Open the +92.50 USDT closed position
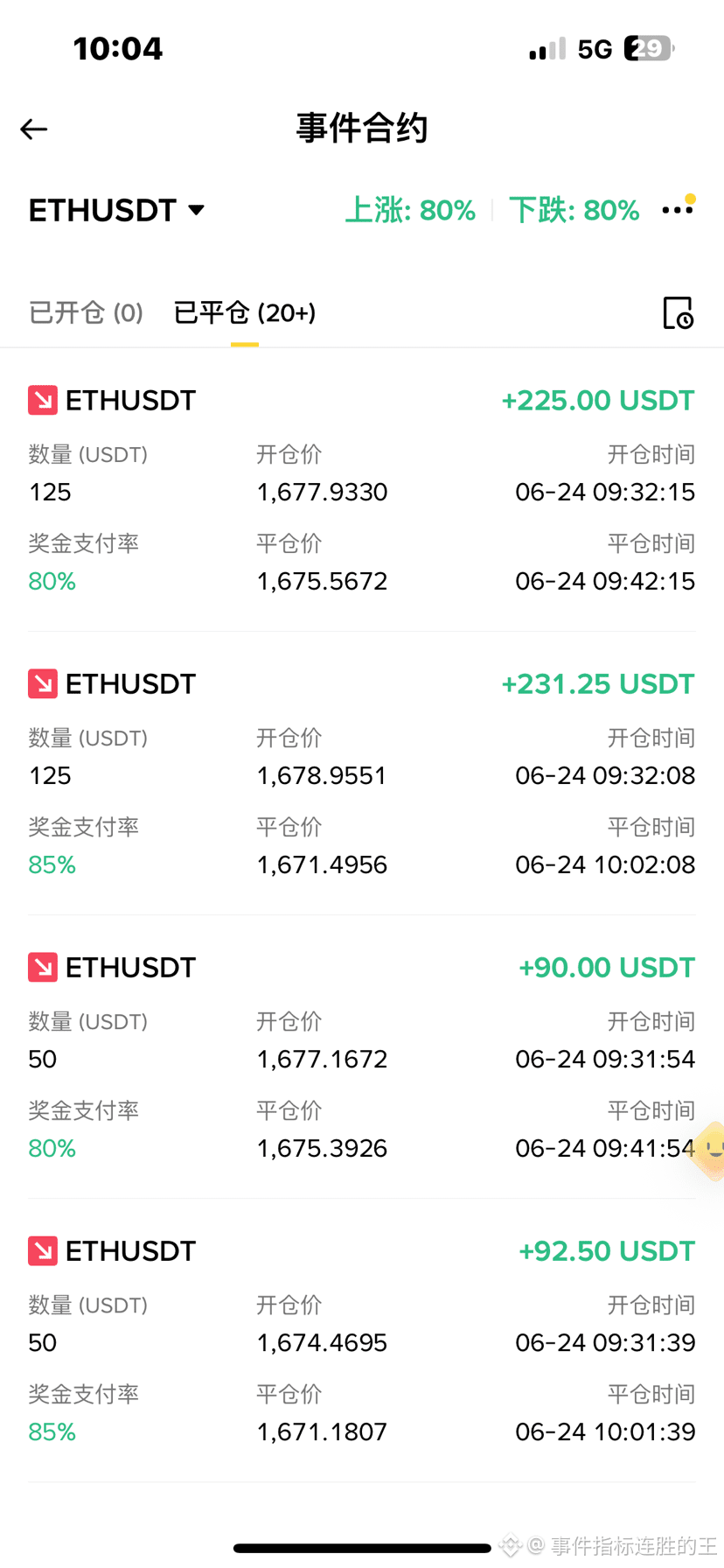This screenshot has height=1568, width=724. [x=362, y=1340]
